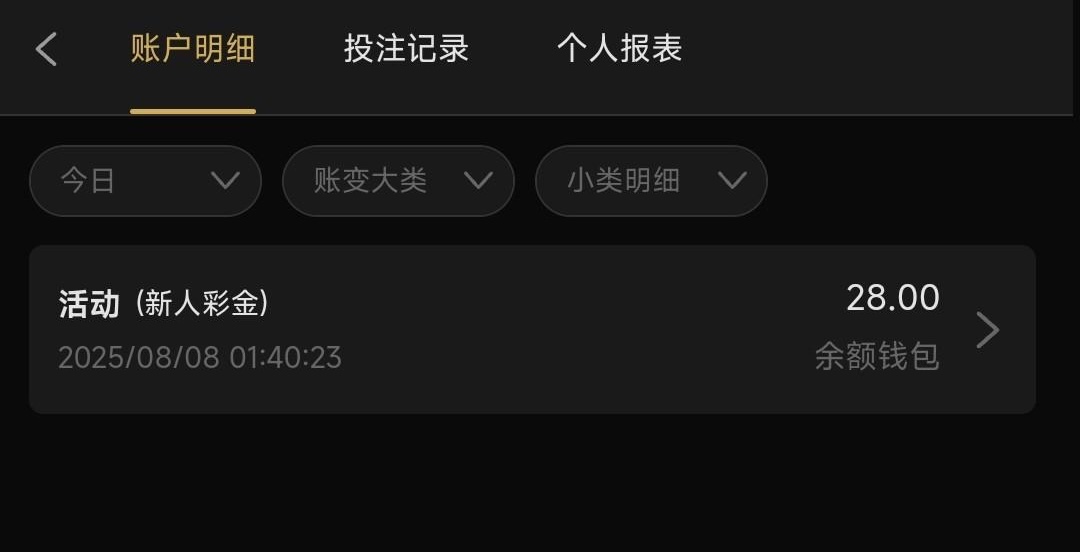Open the 账变大类 filter dropdown
The image size is (1080, 552).
[398, 181]
